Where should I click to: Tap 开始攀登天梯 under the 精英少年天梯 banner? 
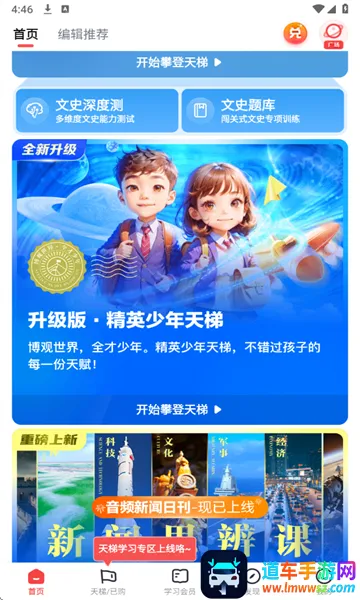click(x=180, y=409)
